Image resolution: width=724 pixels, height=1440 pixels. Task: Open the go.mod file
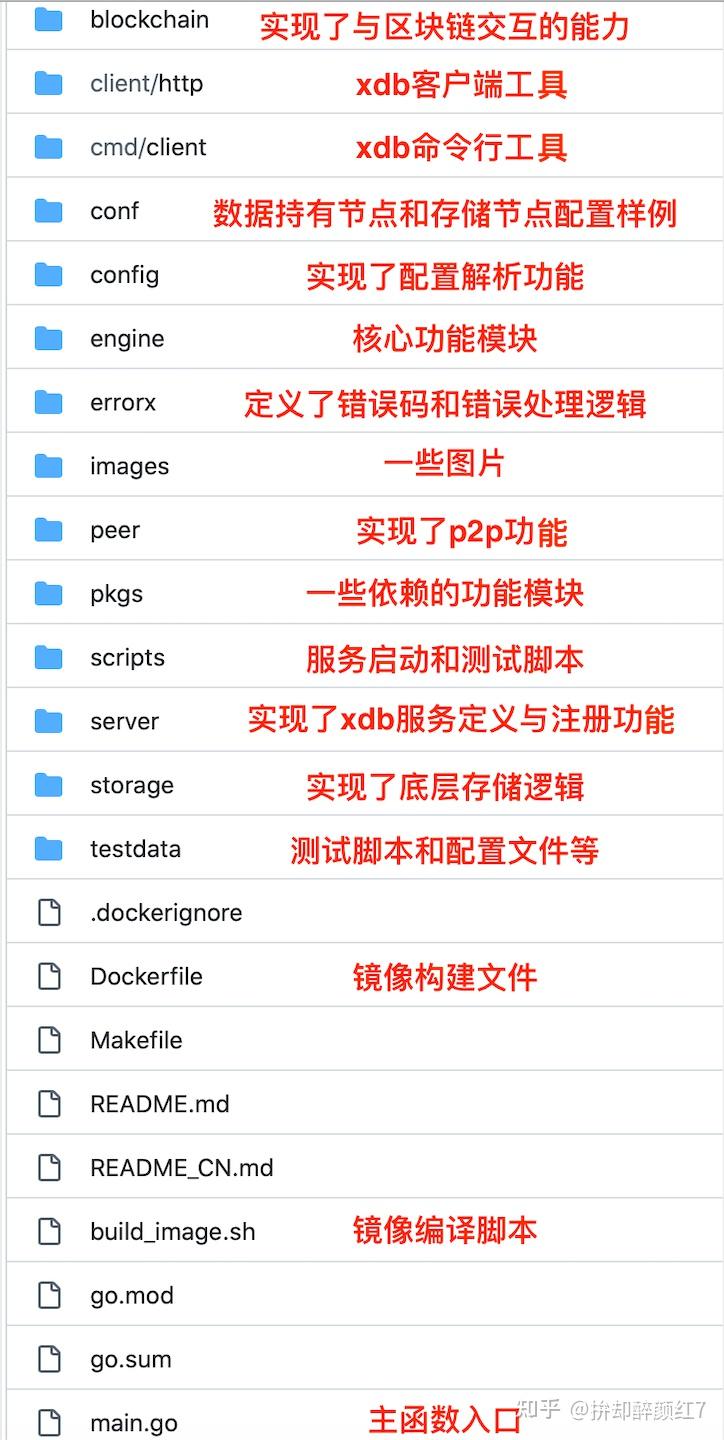(130, 1295)
